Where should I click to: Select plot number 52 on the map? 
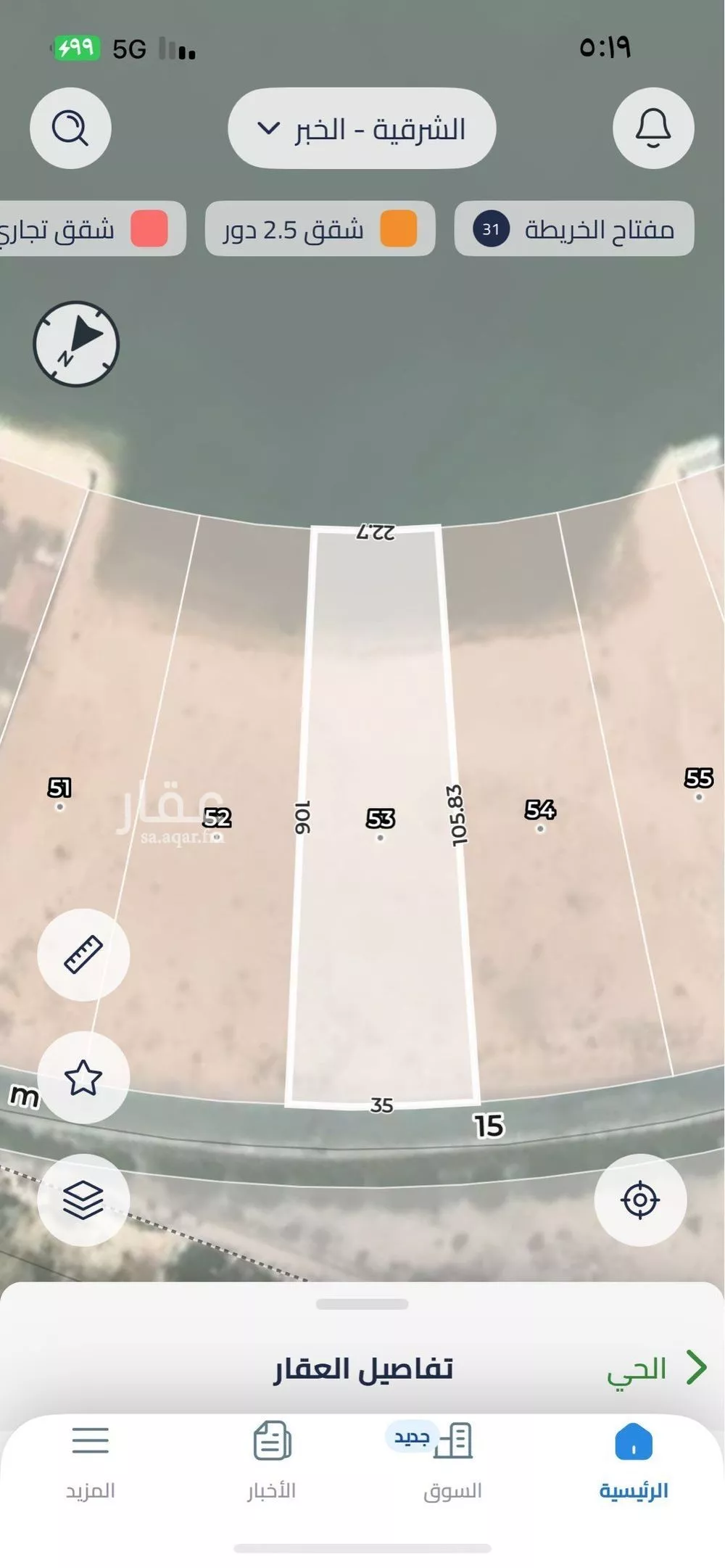(x=217, y=819)
